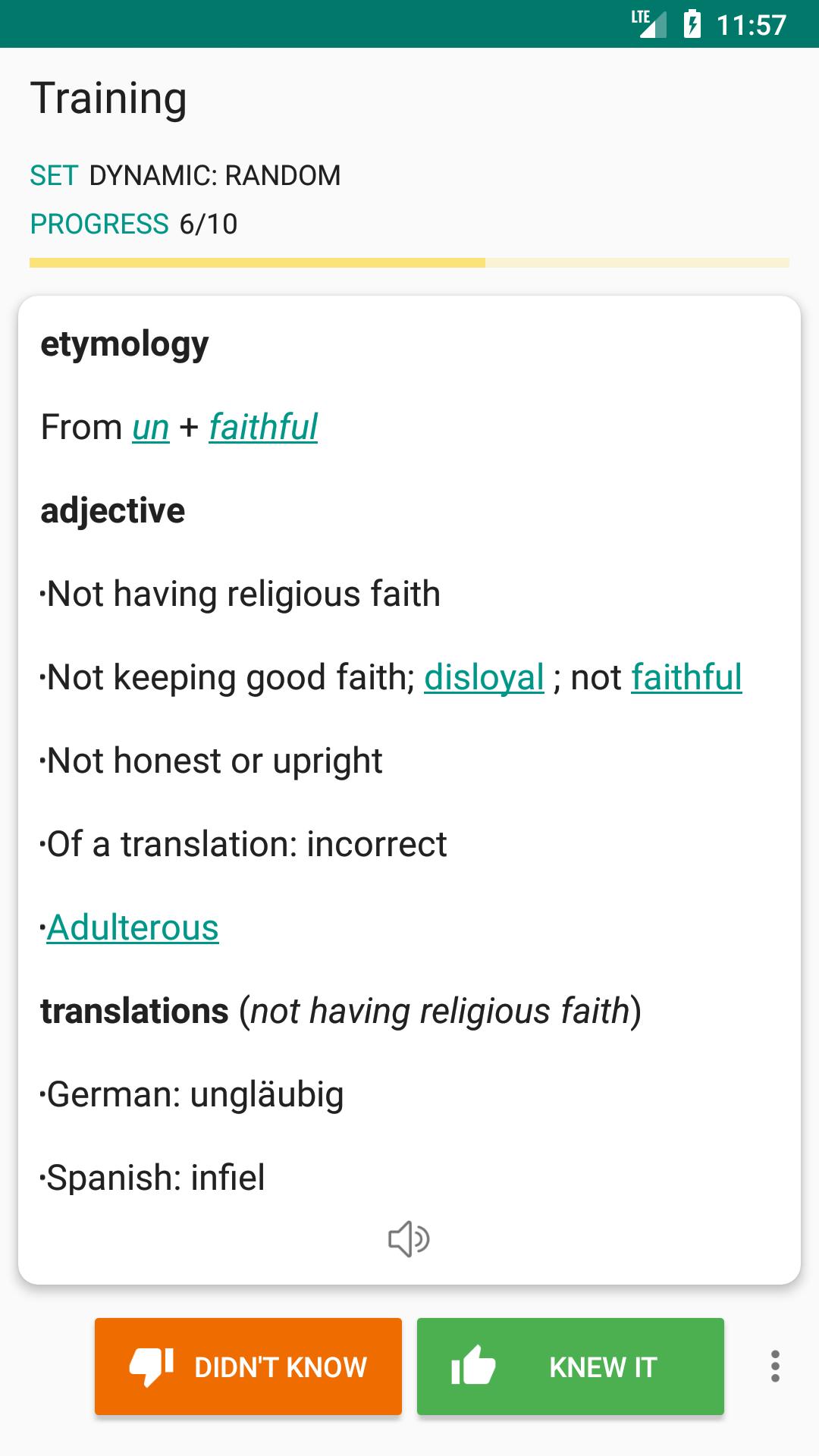This screenshot has width=819, height=1456.
Task: Follow the 'faithful' link in the disloyal definition
Action: click(686, 677)
